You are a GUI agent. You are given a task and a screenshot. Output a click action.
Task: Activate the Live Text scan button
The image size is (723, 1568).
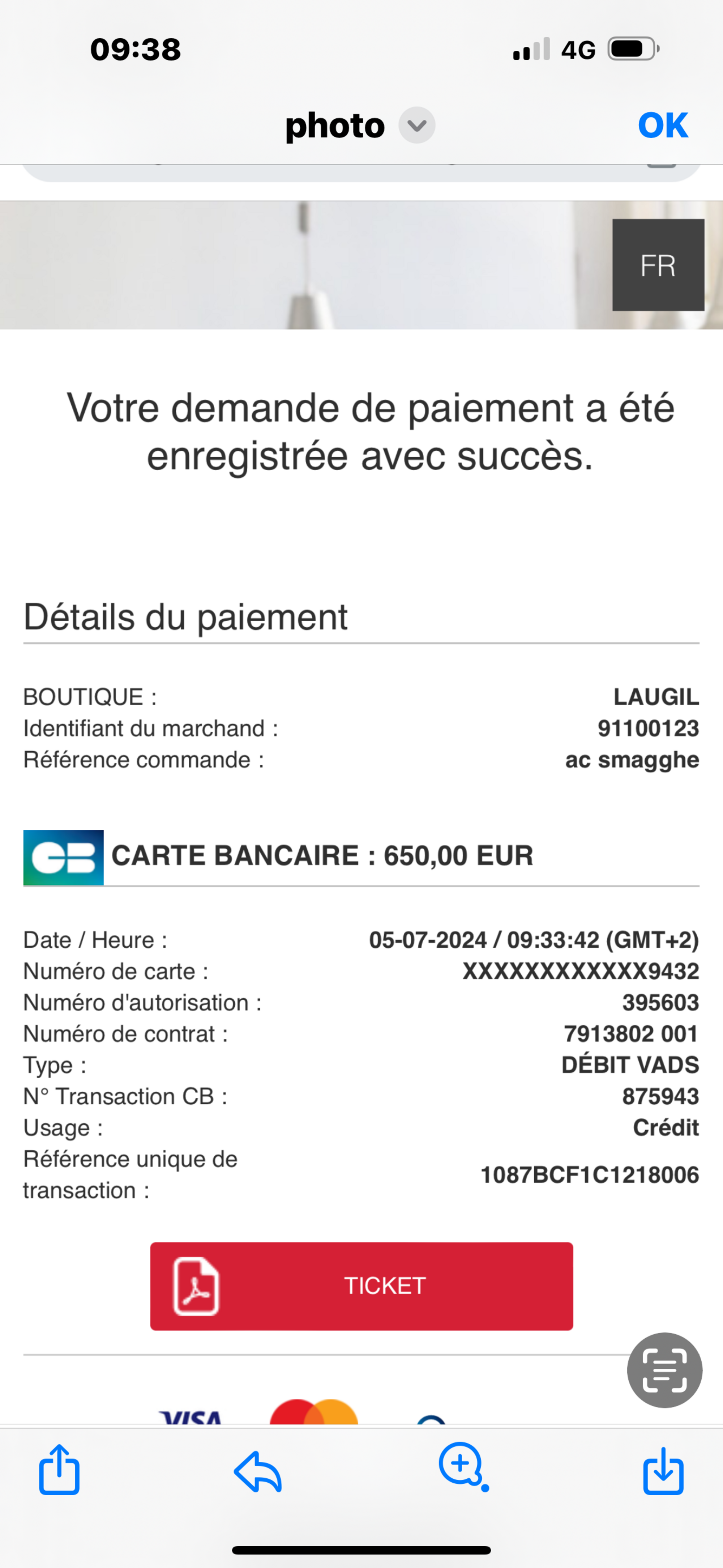pyautogui.click(x=664, y=1370)
